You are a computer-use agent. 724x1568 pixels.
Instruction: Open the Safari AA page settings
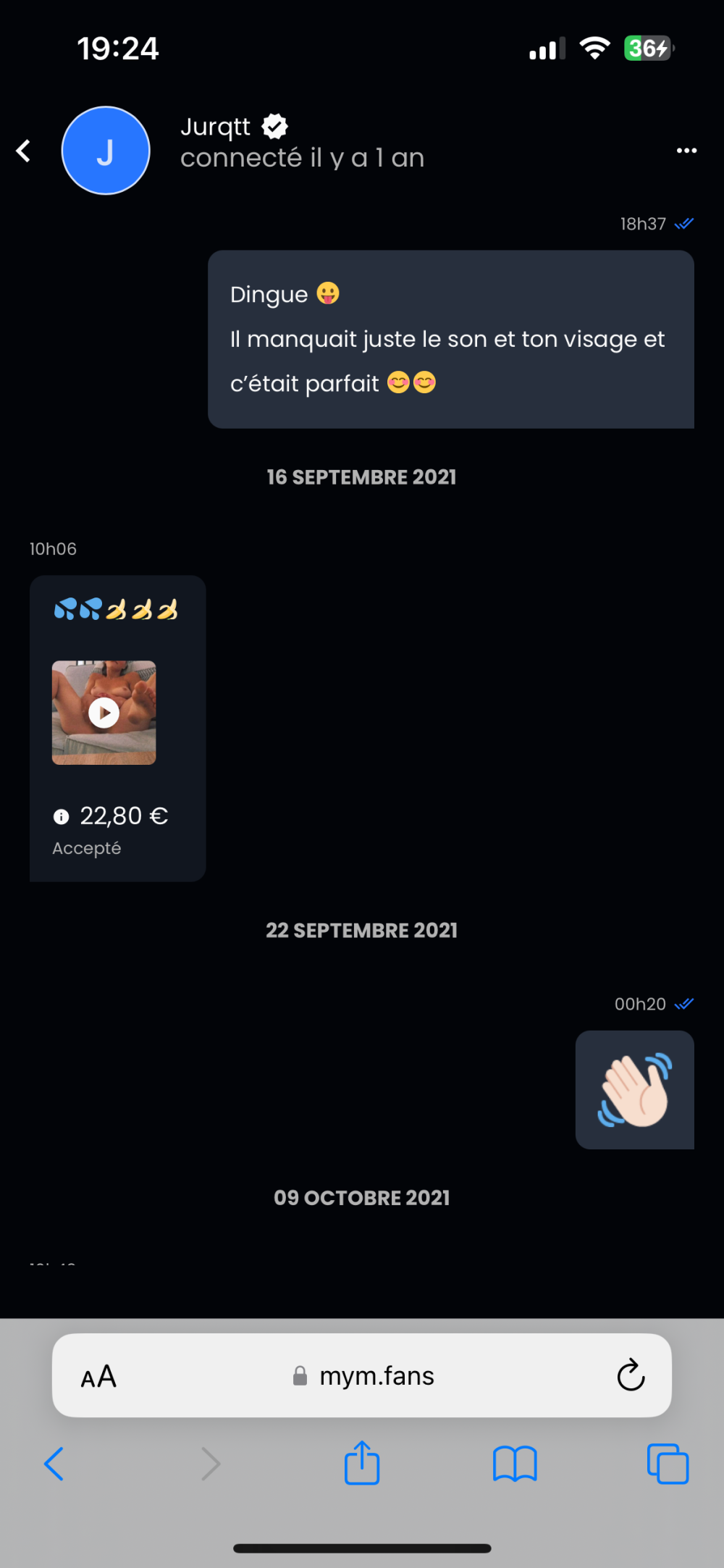tap(98, 1376)
